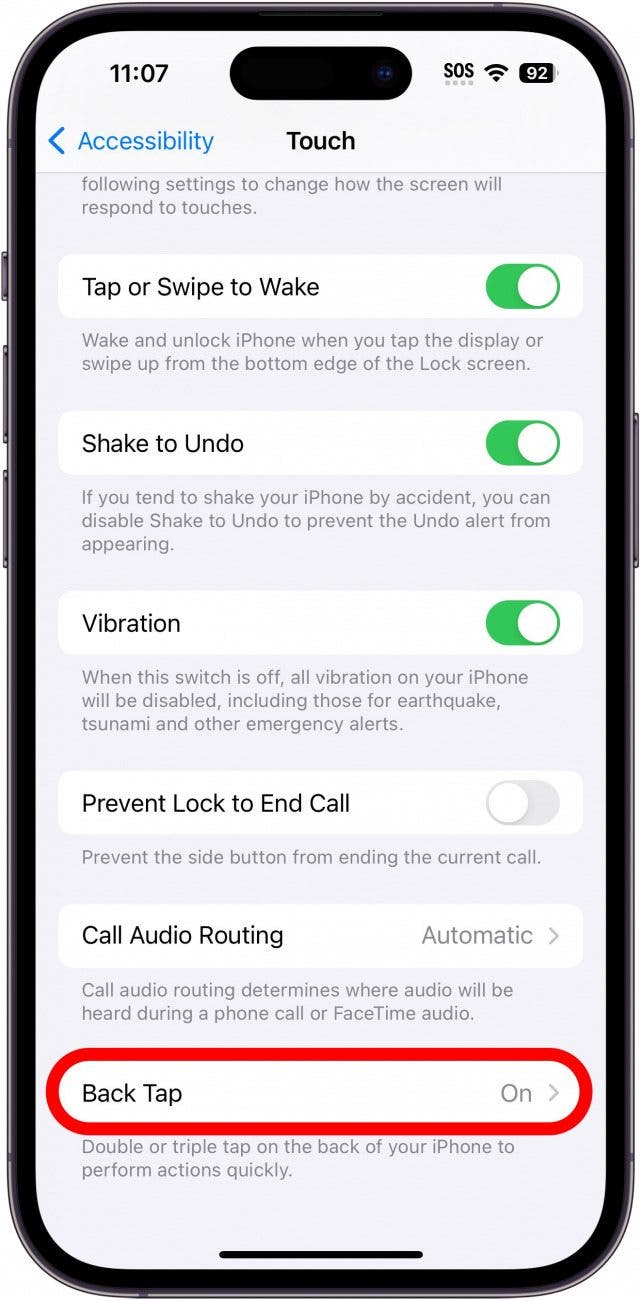The height and width of the screenshot is (1301, 642).
Task: Disable the Shake to Undo switch
Action: [522, 443]
